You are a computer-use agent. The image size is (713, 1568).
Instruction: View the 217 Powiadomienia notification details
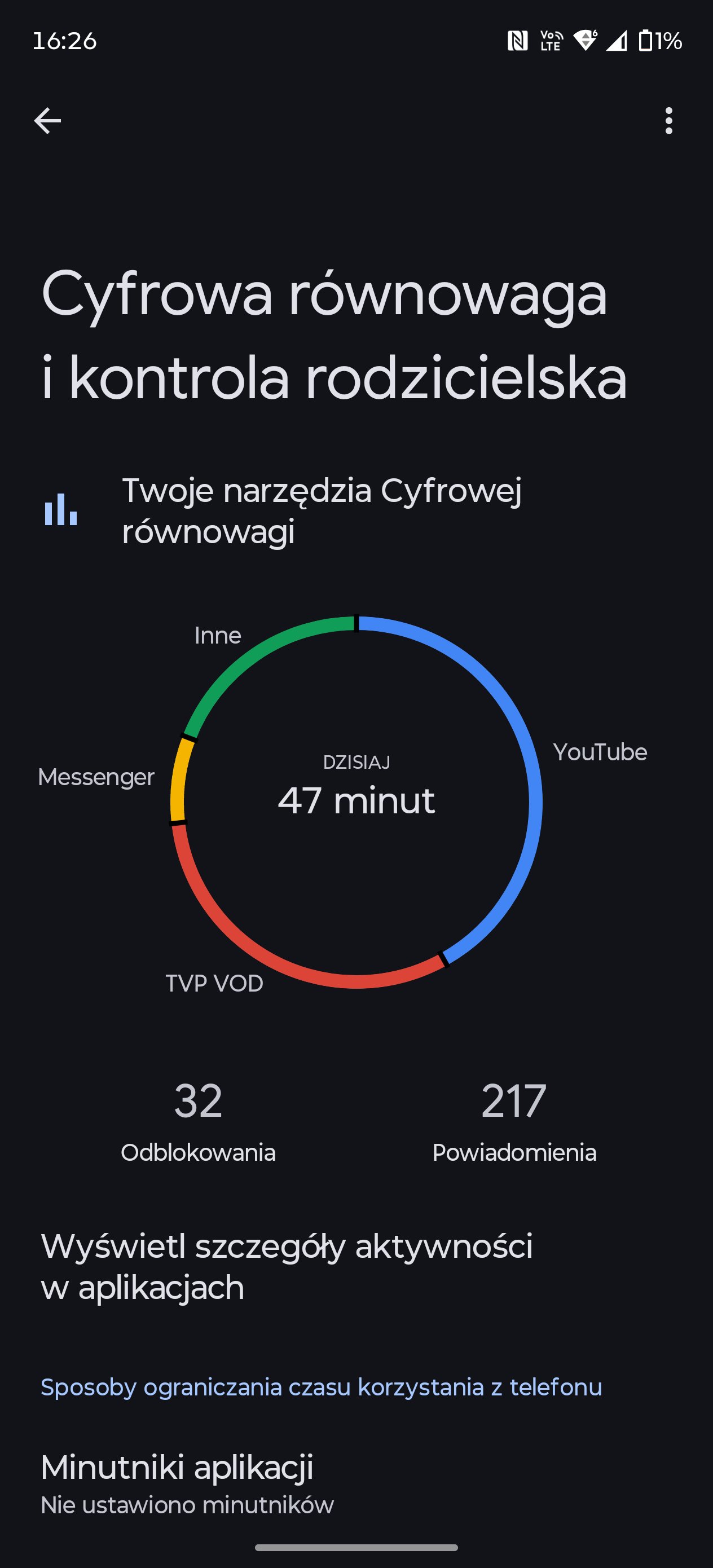point(514,1121)
